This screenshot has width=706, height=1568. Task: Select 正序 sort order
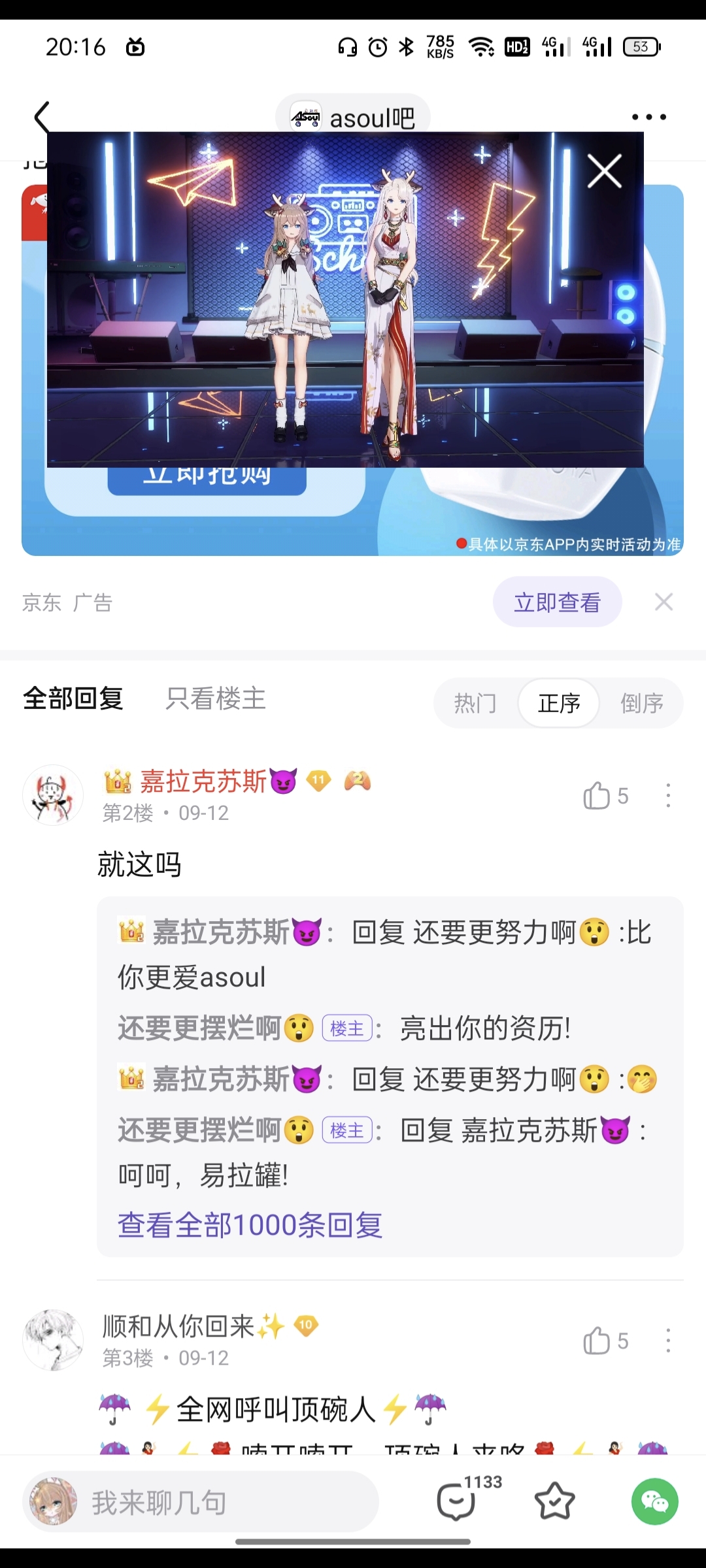(559, 704)
